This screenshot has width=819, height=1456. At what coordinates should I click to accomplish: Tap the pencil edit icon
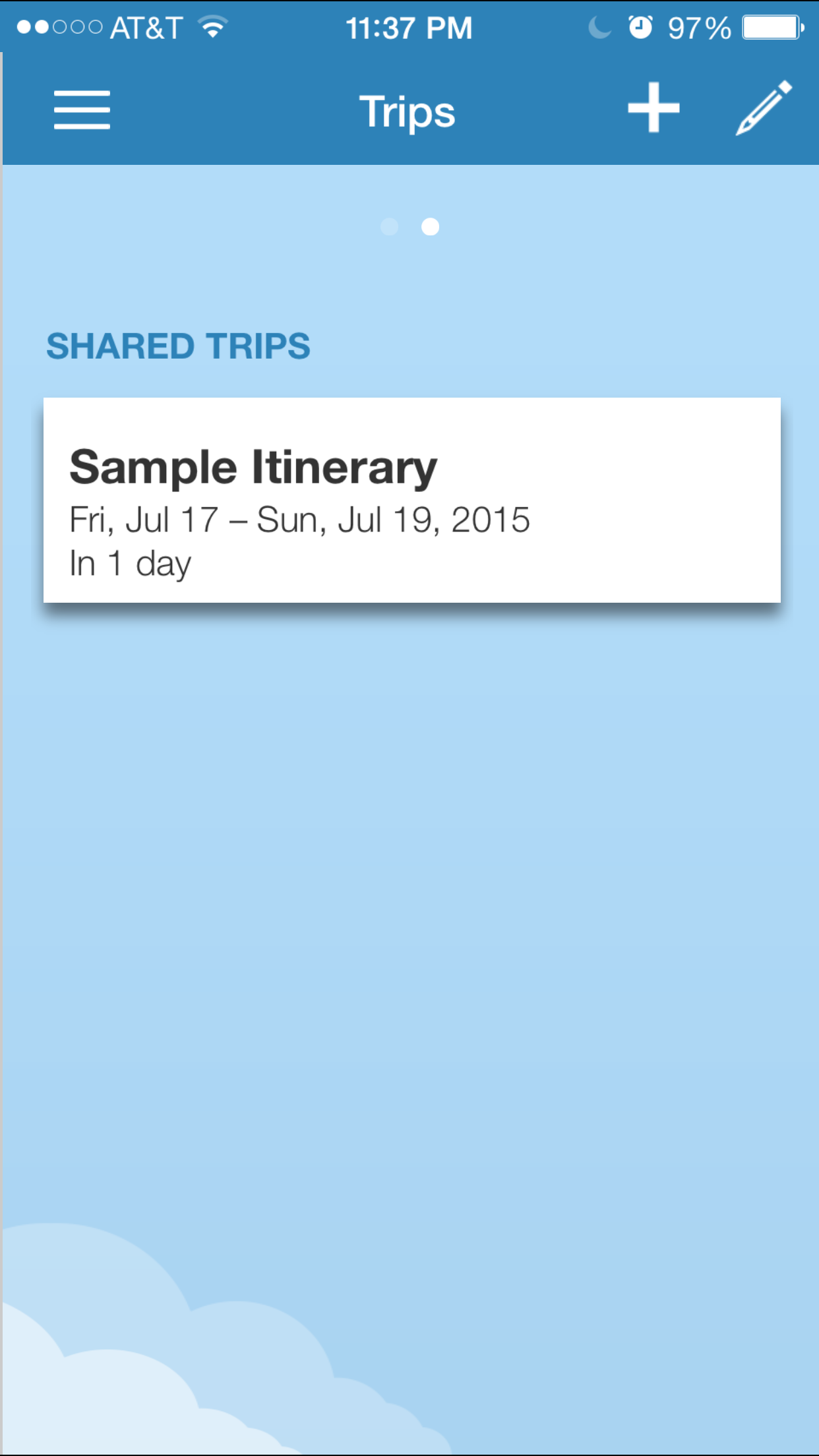click(764, 108)
